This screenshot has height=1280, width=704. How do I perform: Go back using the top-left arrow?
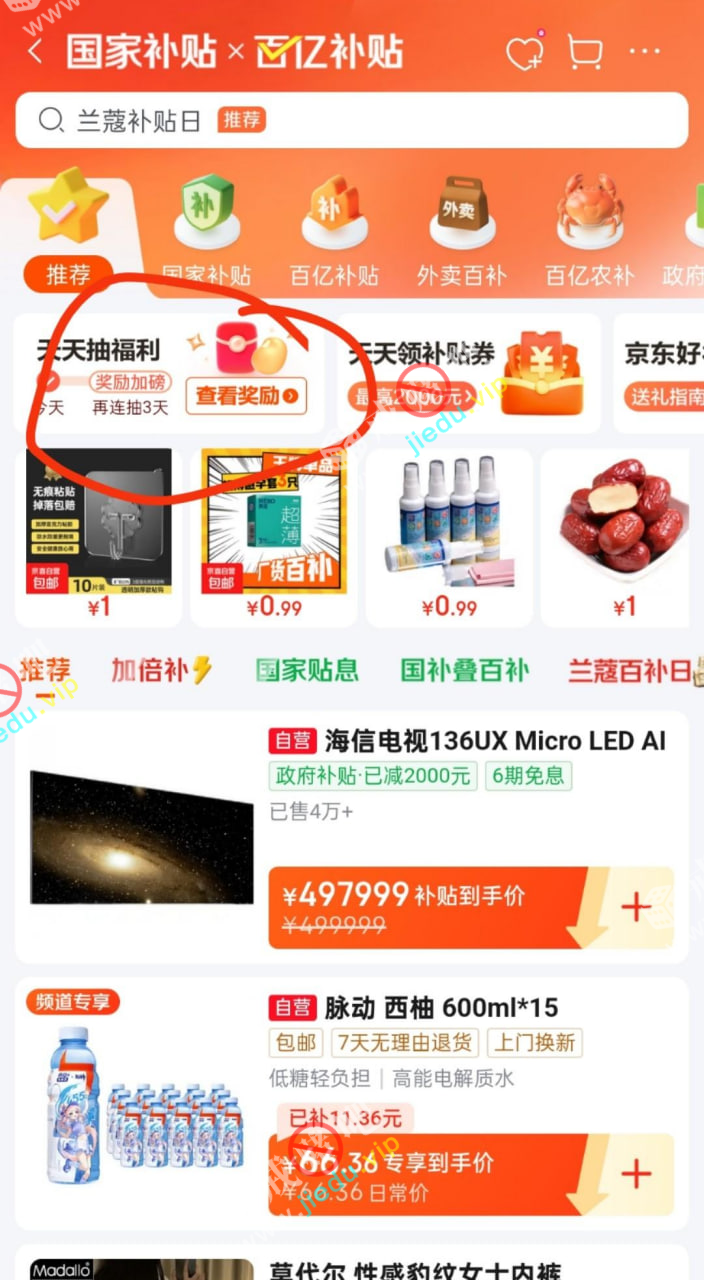[x=35, y=52]
